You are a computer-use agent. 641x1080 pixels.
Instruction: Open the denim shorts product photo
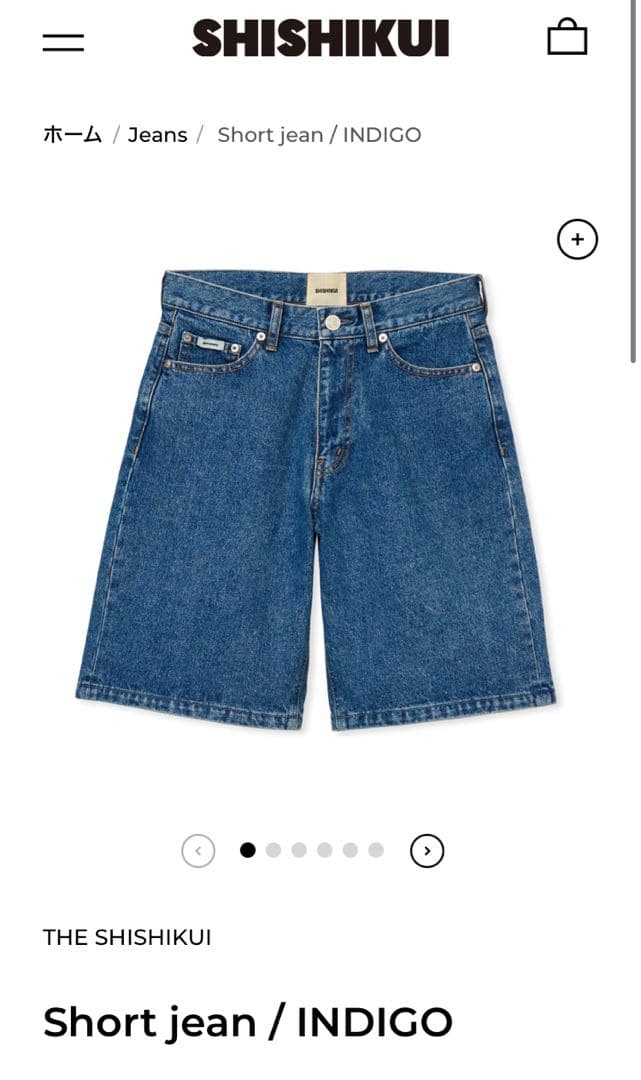pos(318,500)
